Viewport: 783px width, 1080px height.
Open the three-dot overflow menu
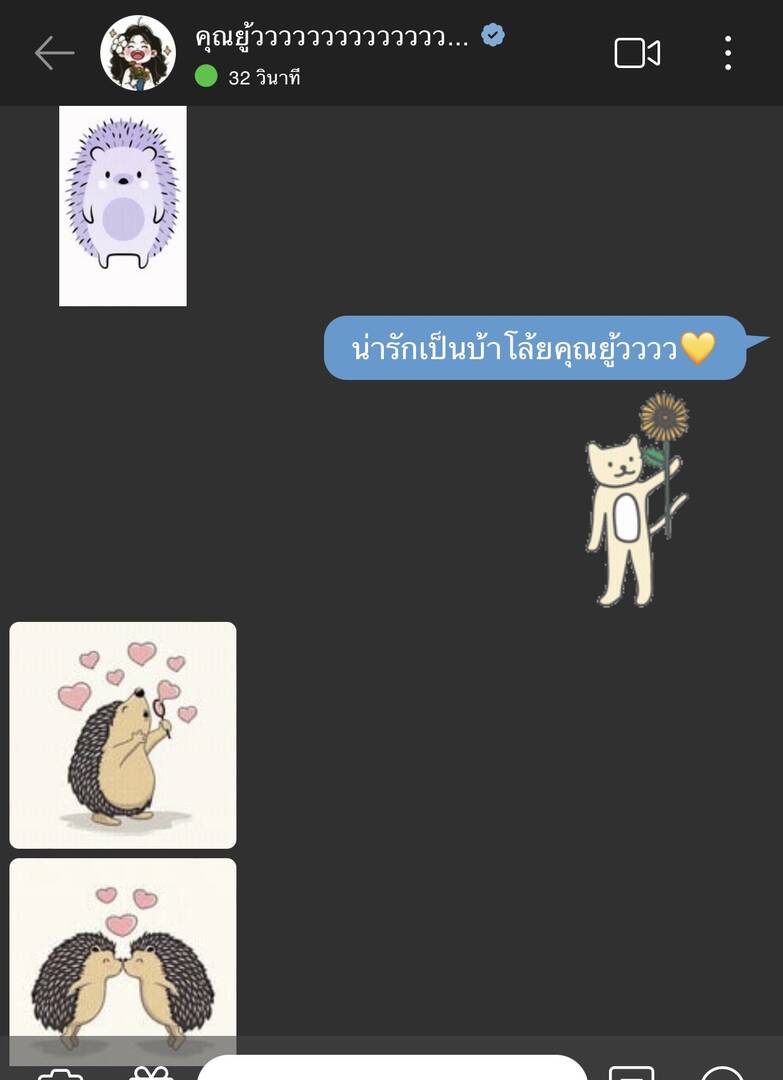coord(728,53)
